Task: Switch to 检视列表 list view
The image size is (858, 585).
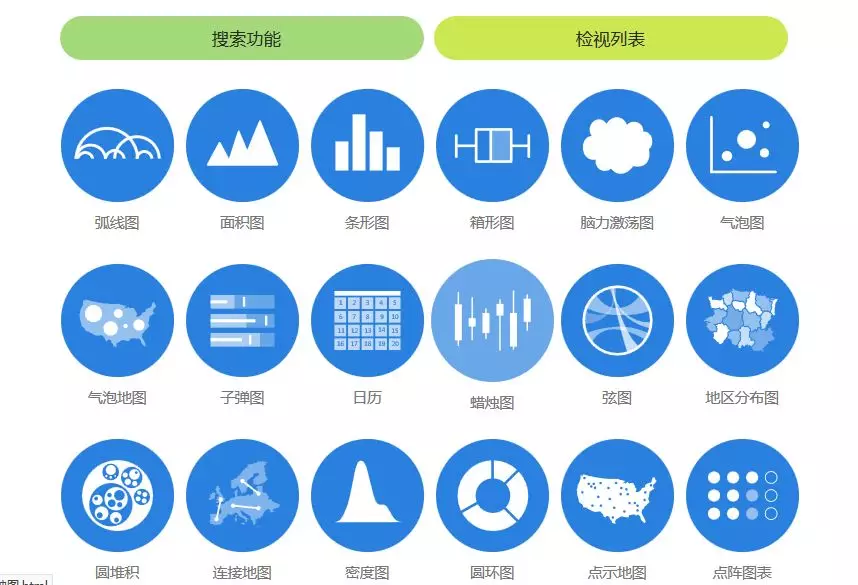Action: point(610,39)
